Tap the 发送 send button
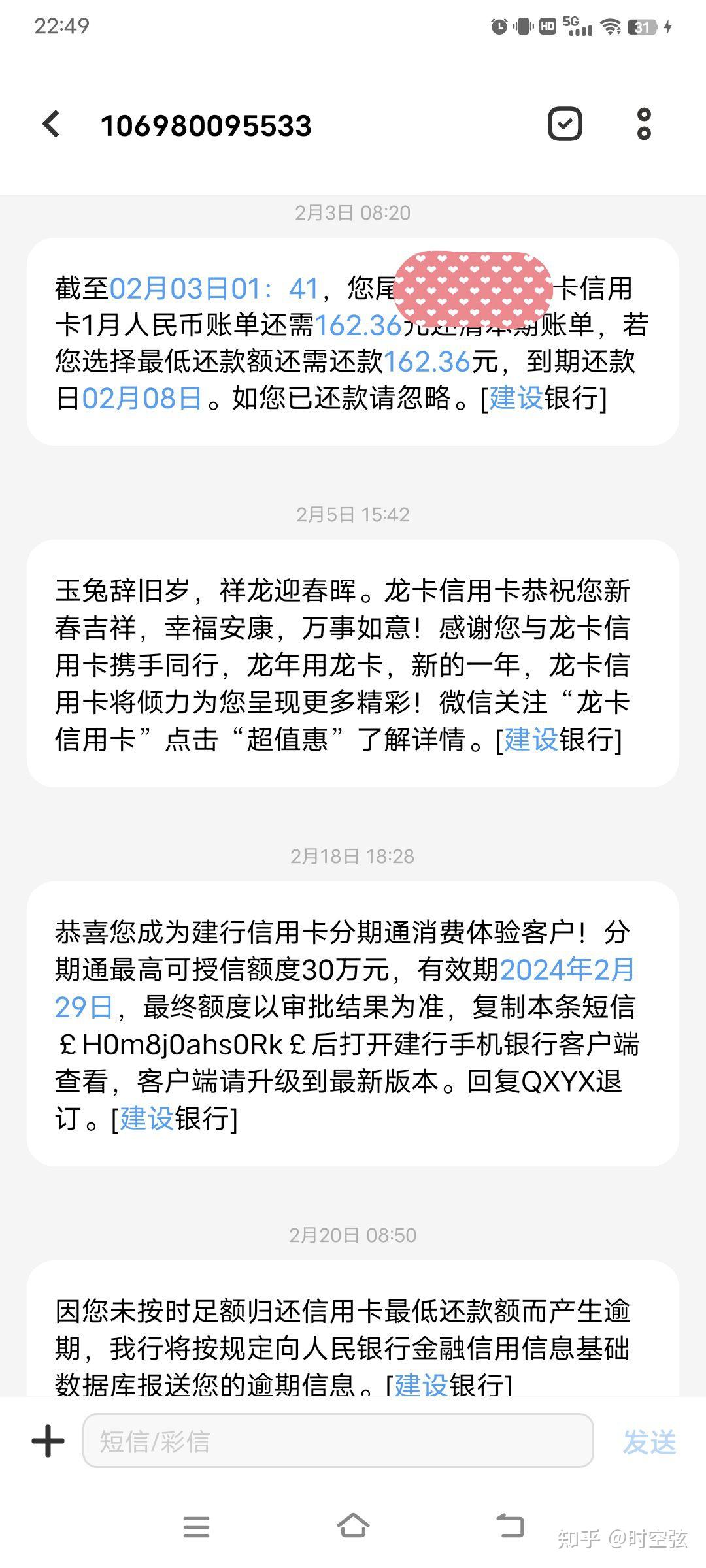 tap(649, 1442)
